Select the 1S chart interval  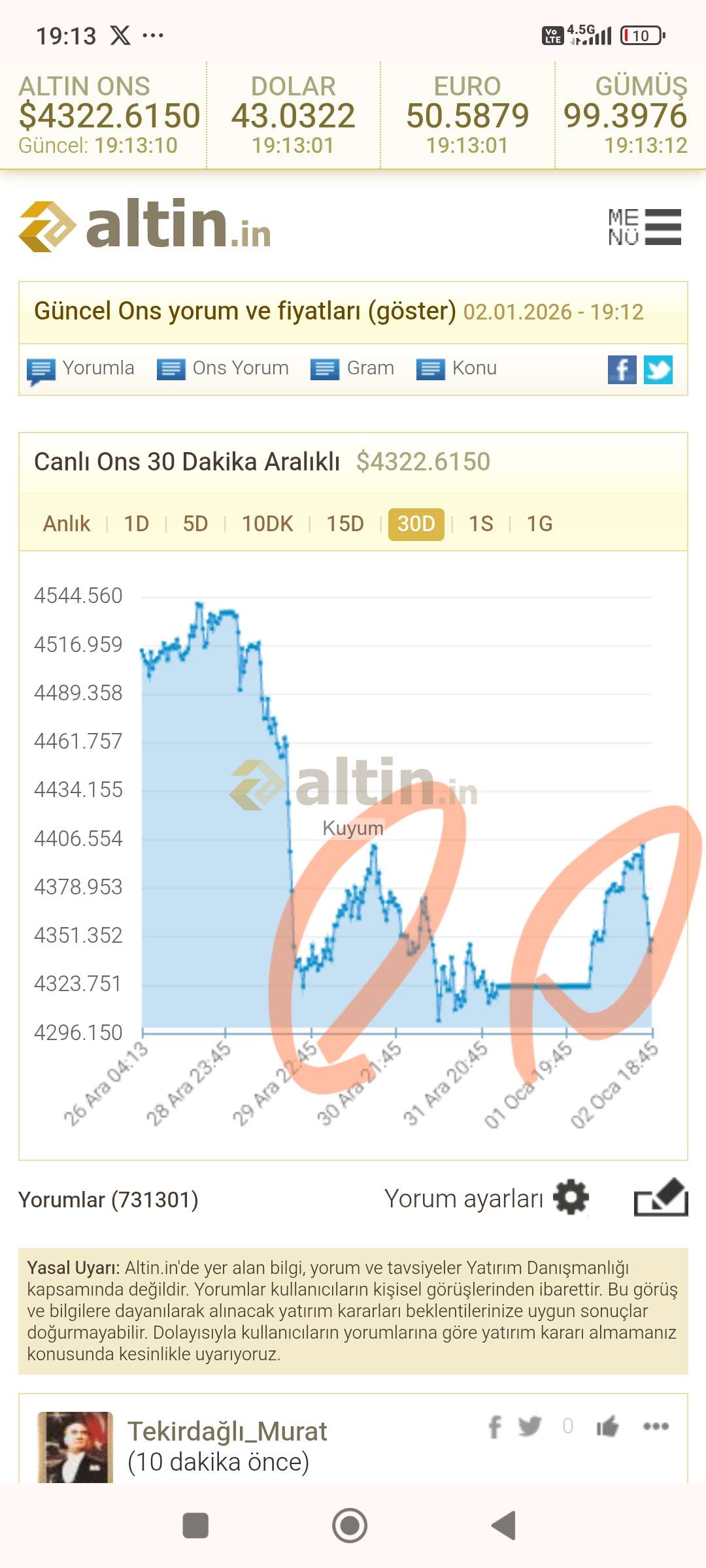481,524
